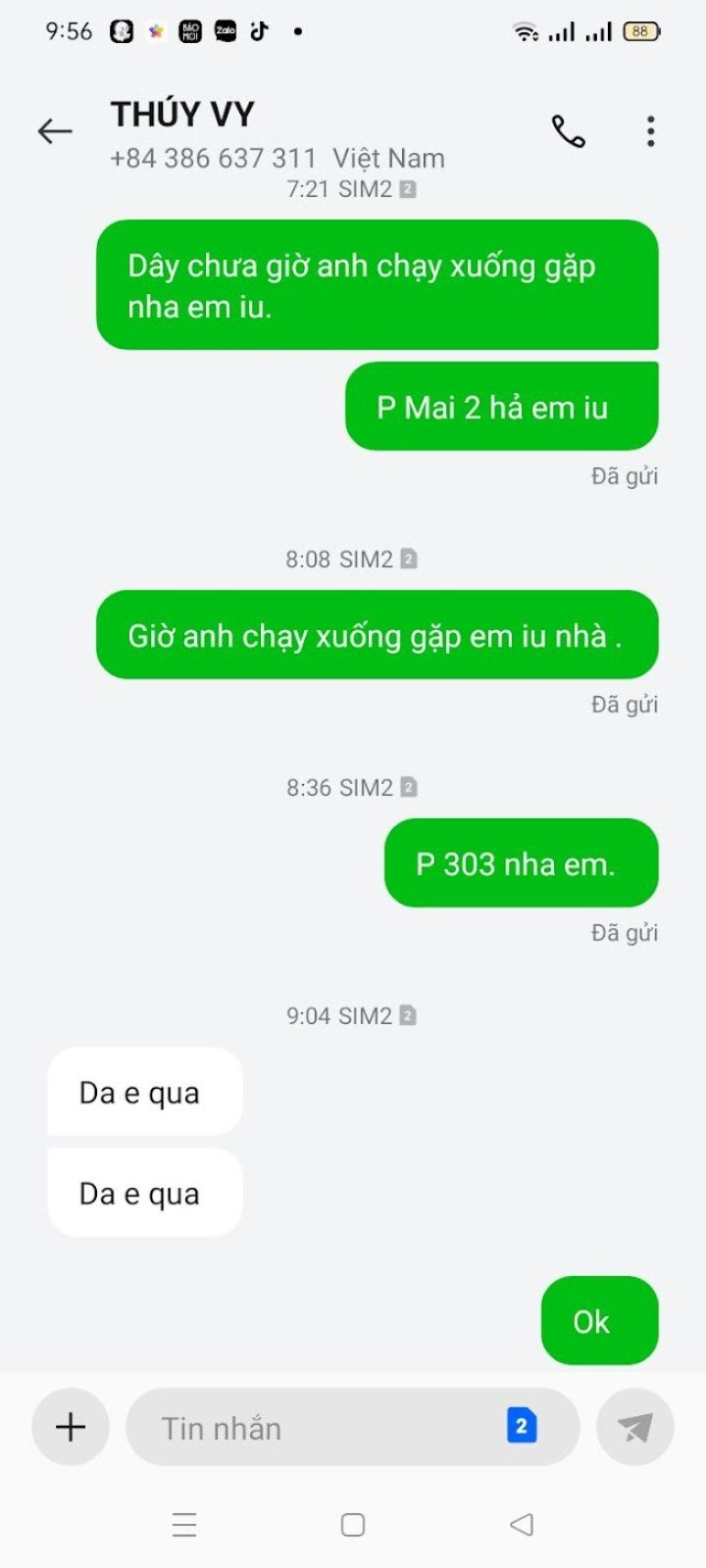This screenshot has height=1568, width=706.
Task: Go to the home screen
Action: click(x=353, y=1525)
